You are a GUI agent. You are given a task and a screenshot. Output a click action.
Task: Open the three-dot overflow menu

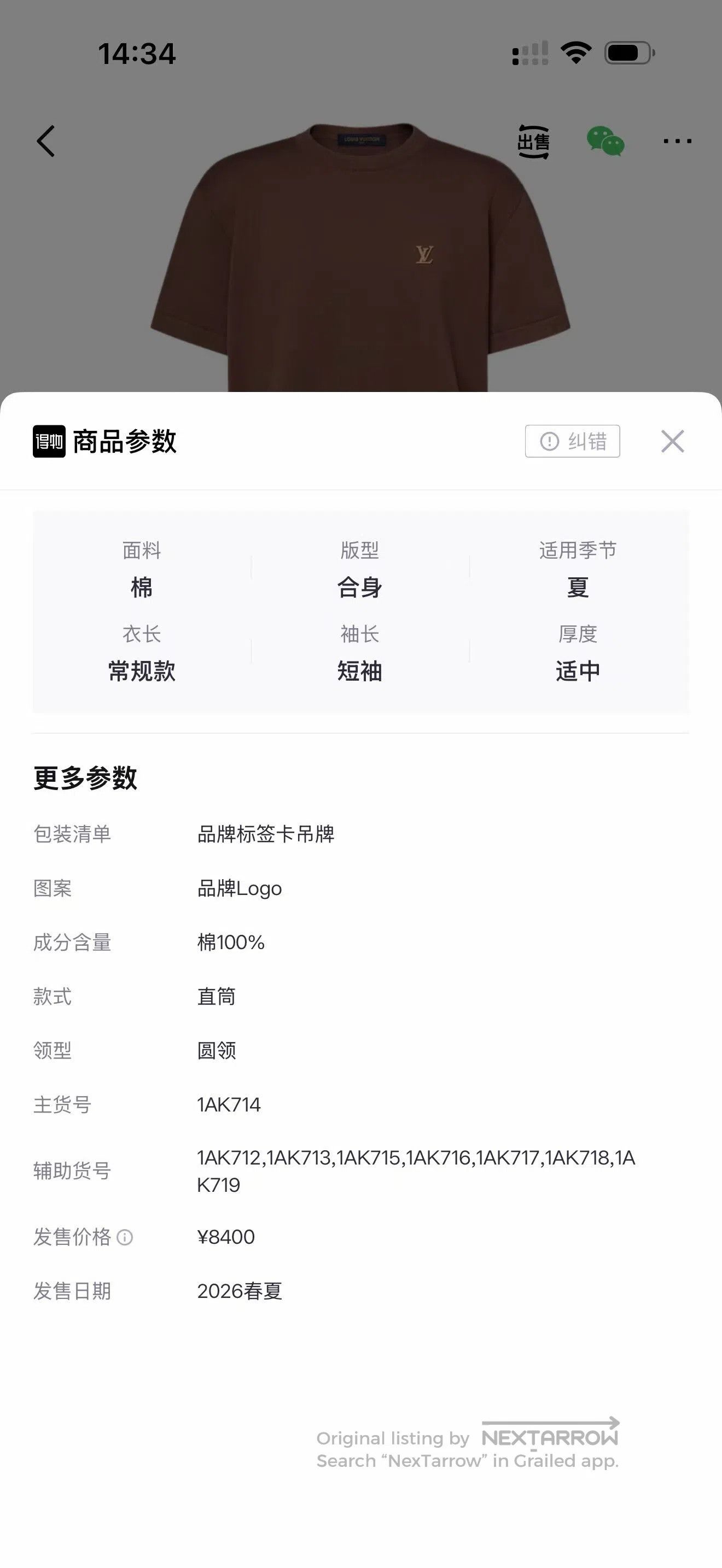coord(677,141)
